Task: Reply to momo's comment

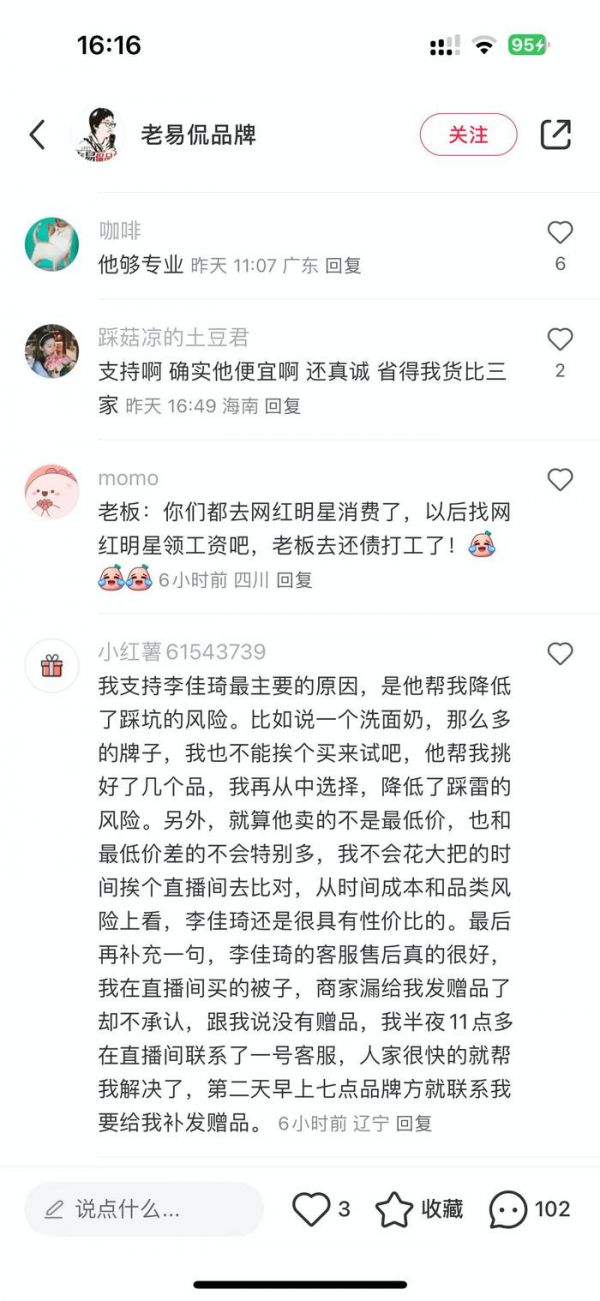Action: pos(294,579)
